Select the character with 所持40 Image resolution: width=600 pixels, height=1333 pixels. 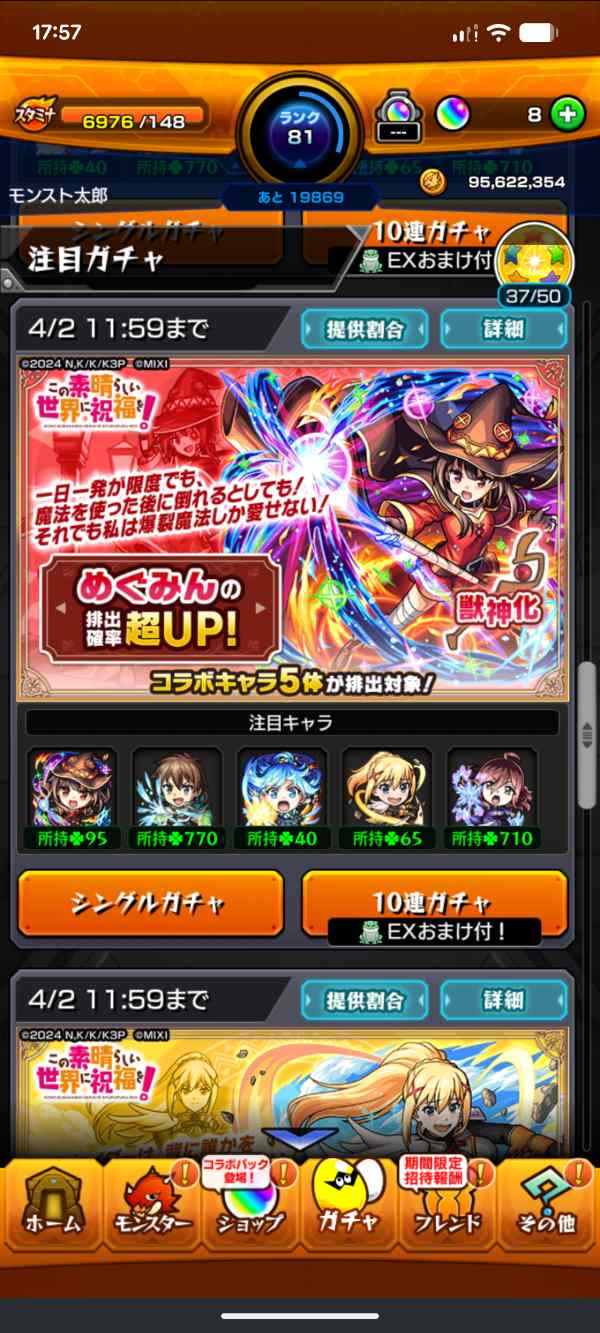(x=282, y=797)
